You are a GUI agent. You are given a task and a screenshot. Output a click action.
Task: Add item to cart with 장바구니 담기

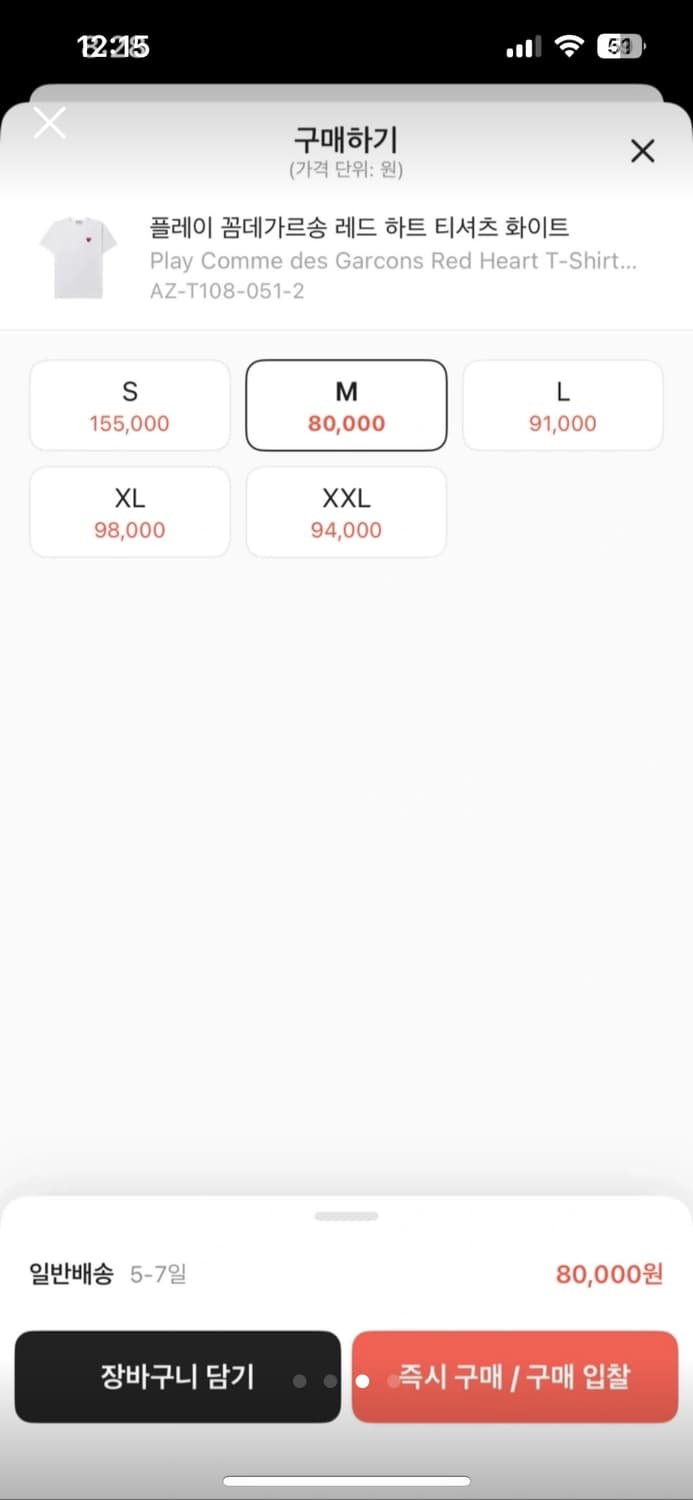(178, 1377)
